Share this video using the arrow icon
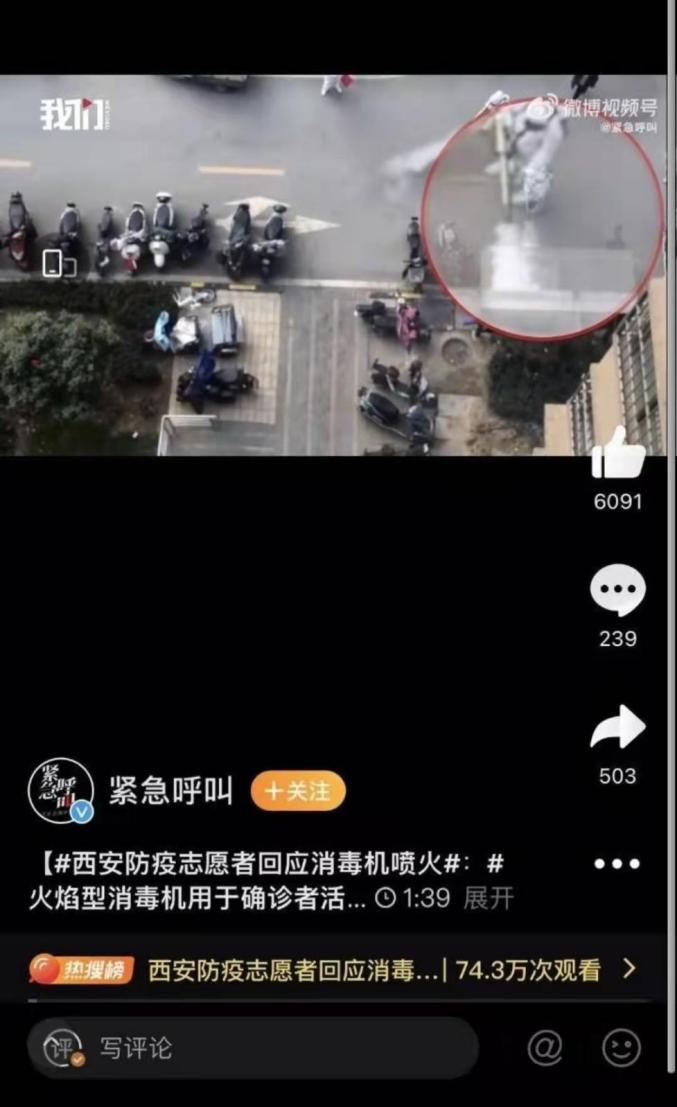This screenshot has width=677, height=1107. (x=617, y=728)
